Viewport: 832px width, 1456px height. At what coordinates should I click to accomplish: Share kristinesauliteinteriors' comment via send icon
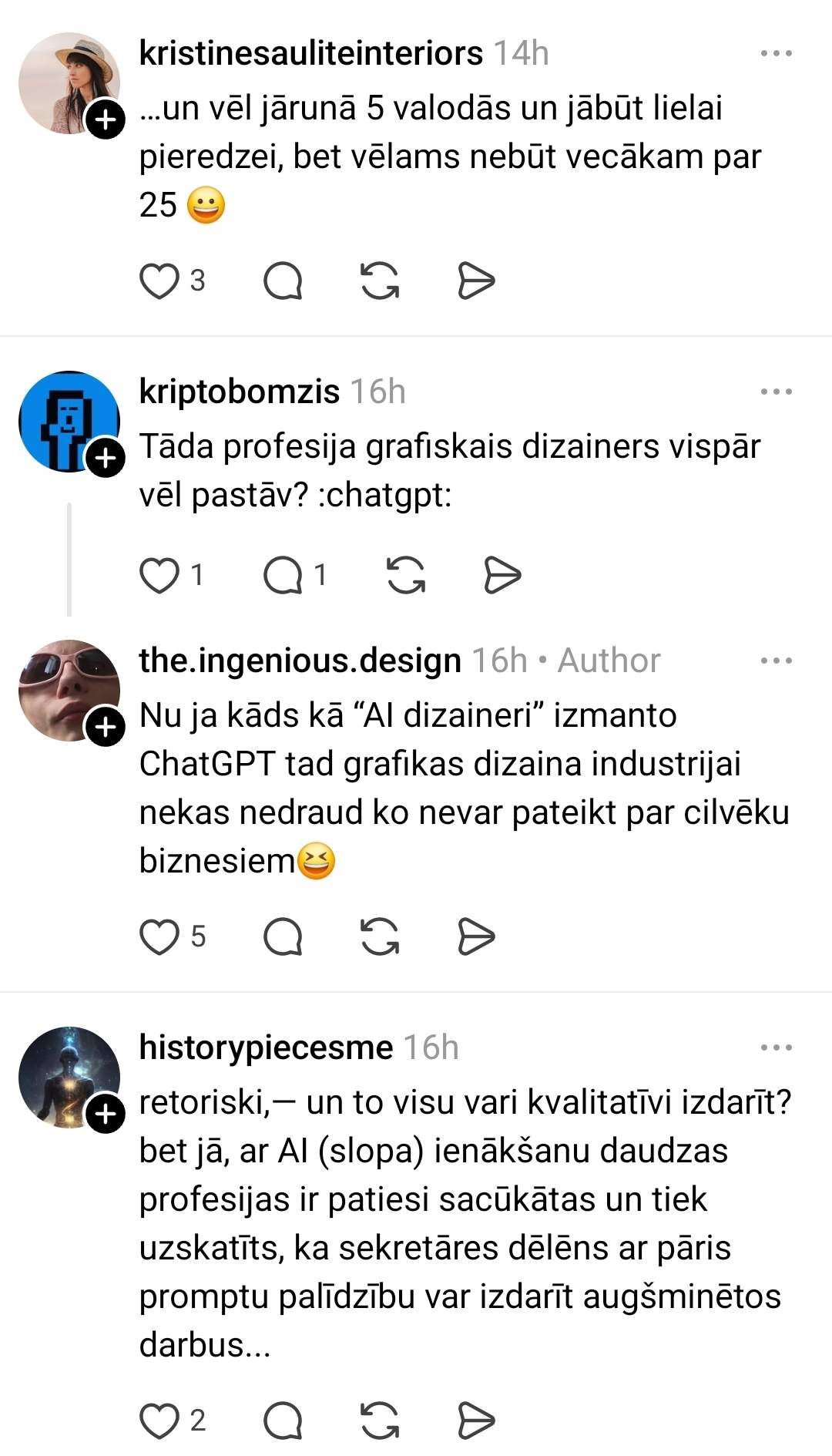pyautogui.click(x=476, y=281)
